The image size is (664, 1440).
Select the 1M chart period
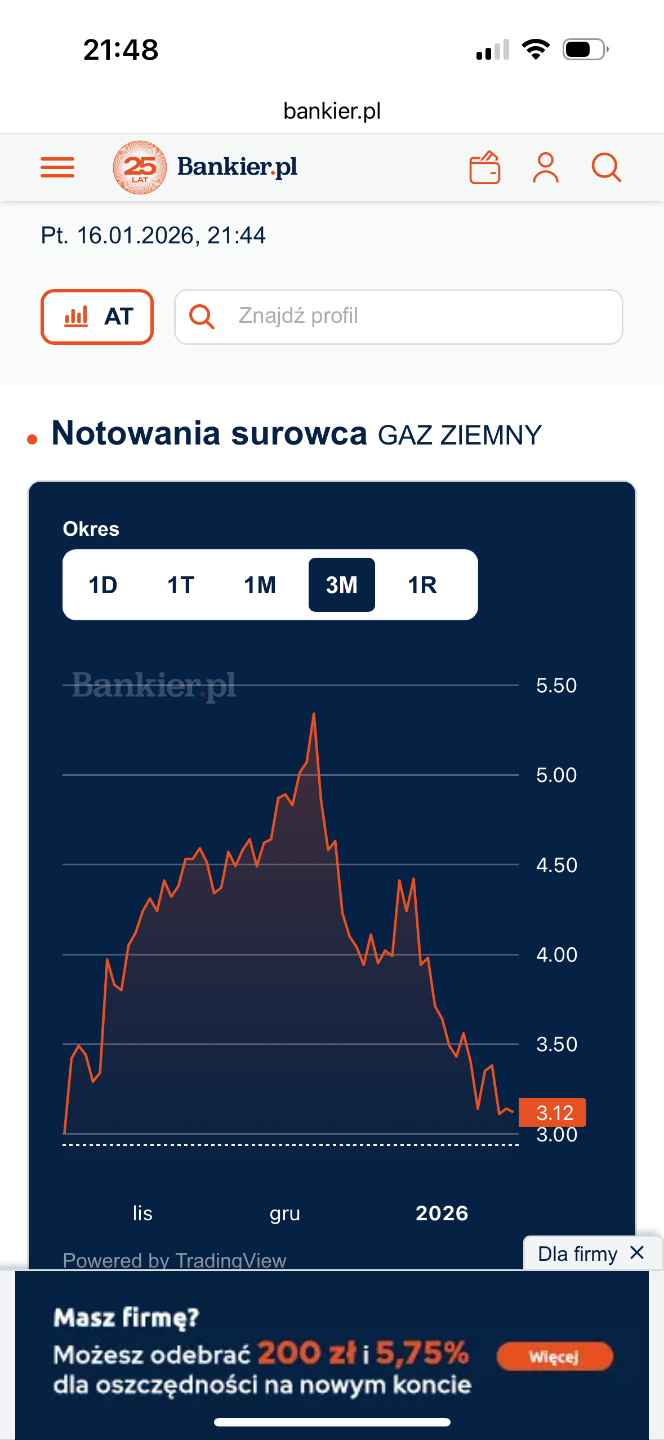pos(260,585)
